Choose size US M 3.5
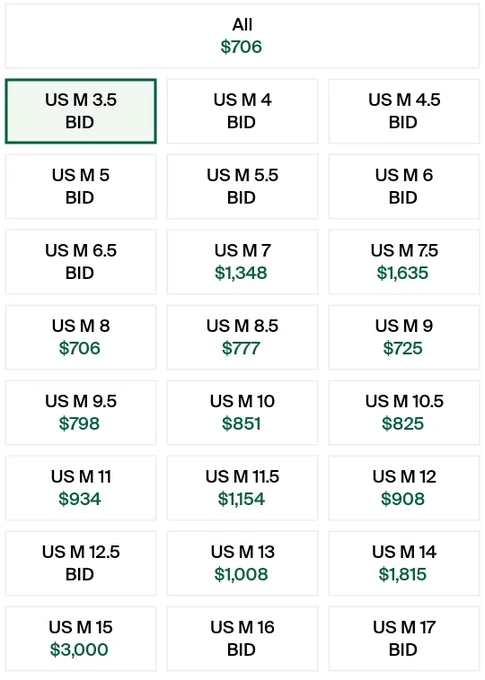The image size is (485, 680). [x=81, y=111]
